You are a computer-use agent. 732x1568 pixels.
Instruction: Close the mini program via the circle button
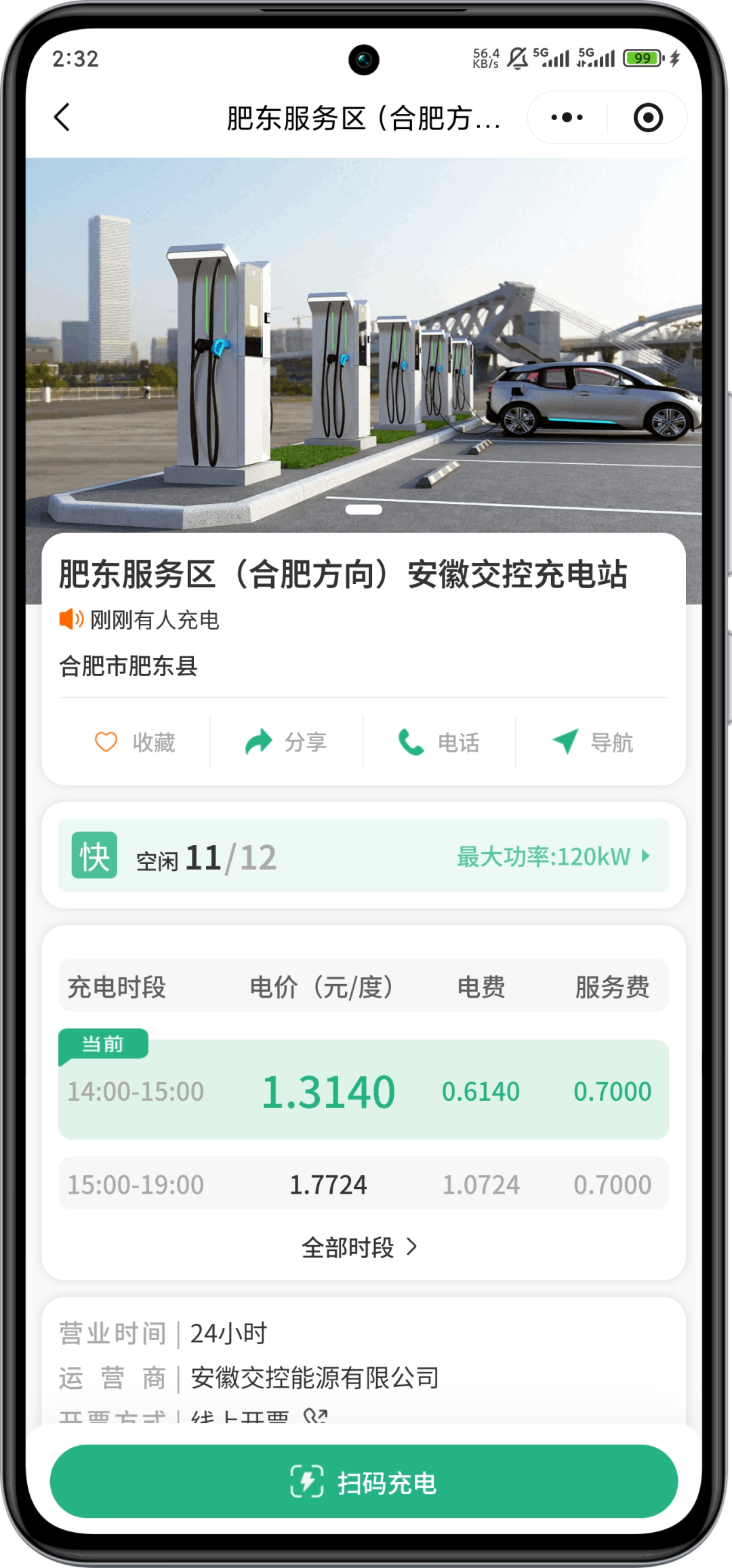click(x=647, y=117)
